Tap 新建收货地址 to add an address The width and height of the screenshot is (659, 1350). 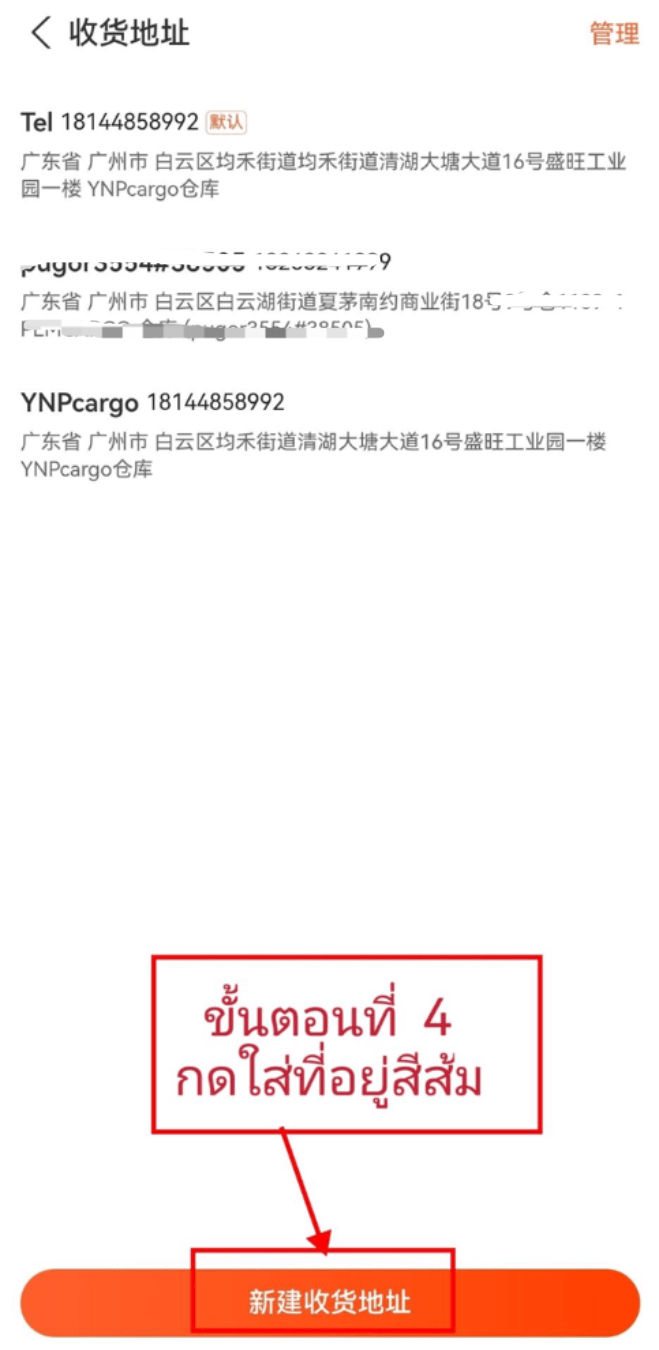pyautogui.click(x=329, y=1302)
